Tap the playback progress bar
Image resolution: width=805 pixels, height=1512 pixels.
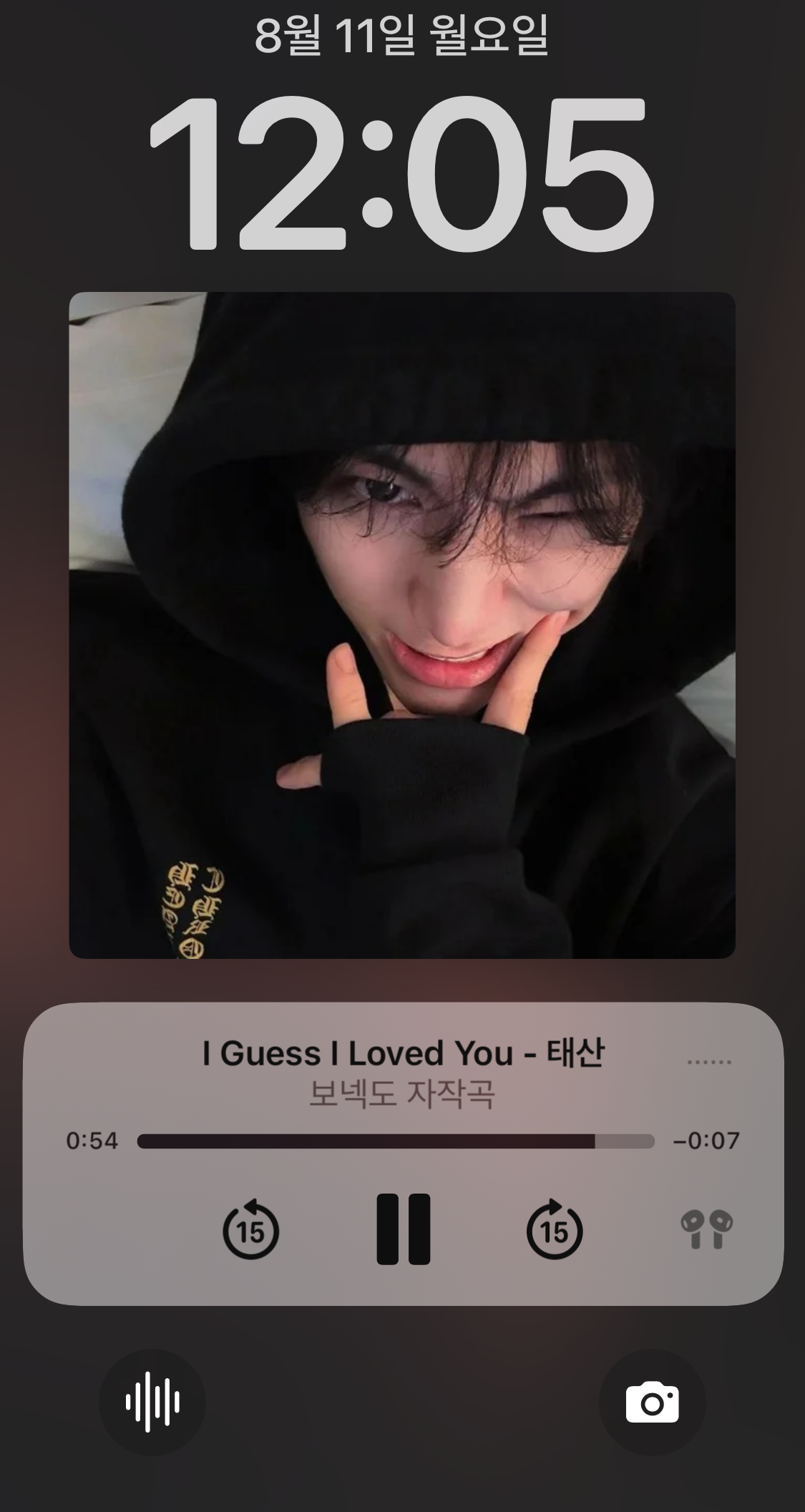[395, 1141]
